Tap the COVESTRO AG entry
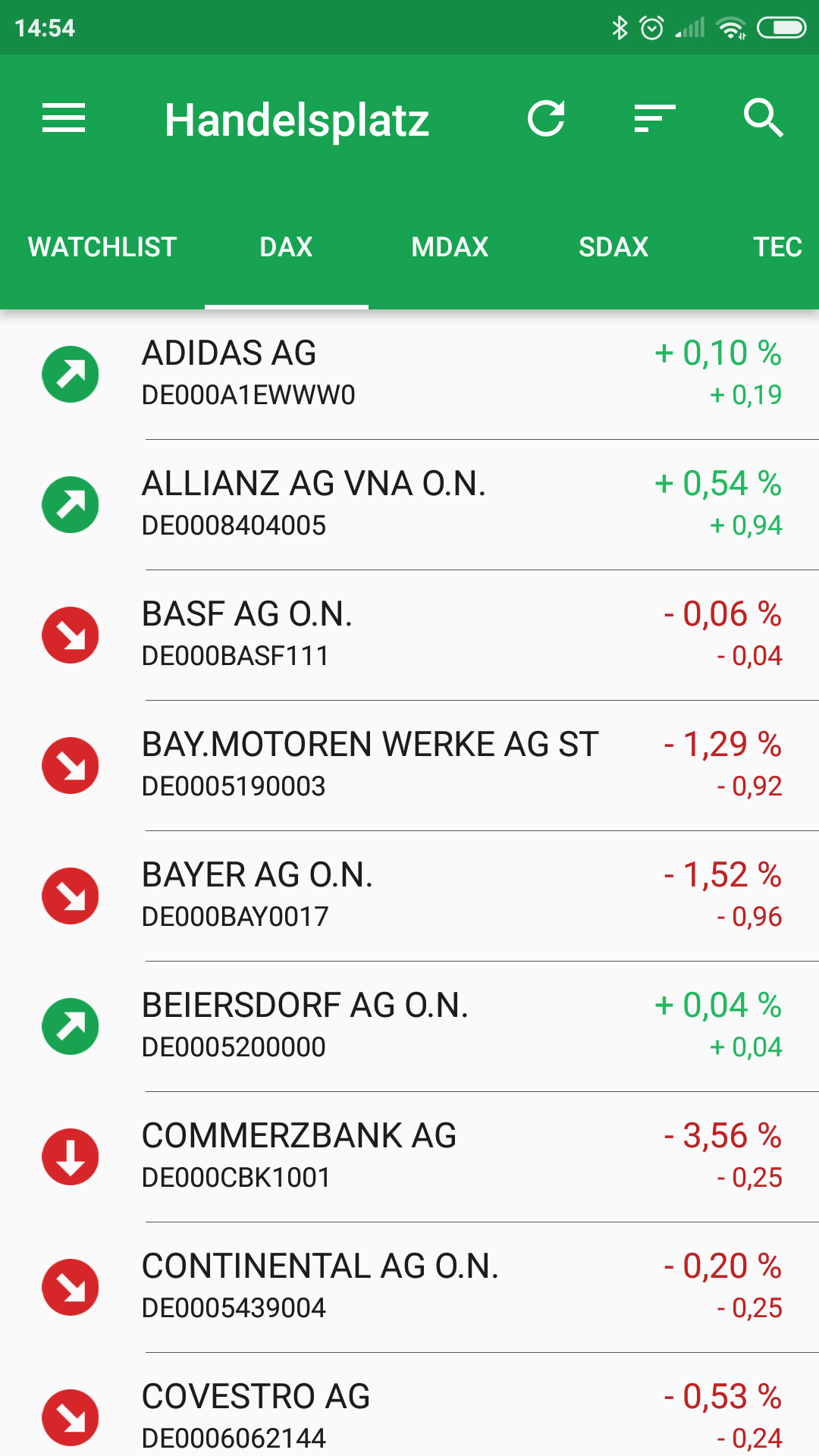The image size is (819, 1456). pos(409,1404)
